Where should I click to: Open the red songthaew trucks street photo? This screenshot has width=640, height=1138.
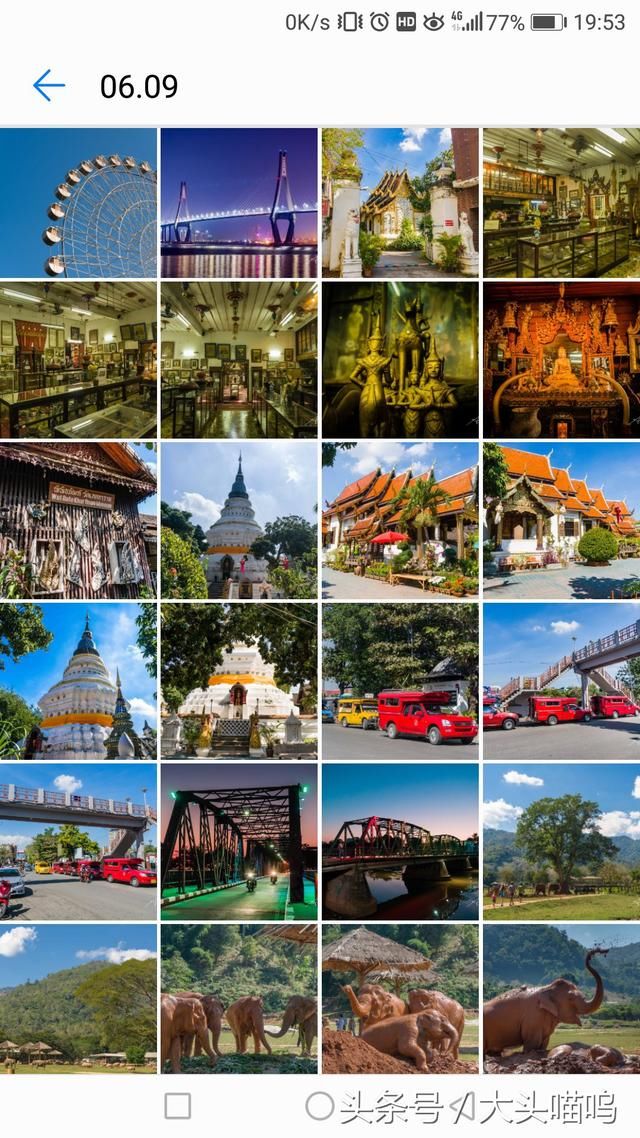400,680
